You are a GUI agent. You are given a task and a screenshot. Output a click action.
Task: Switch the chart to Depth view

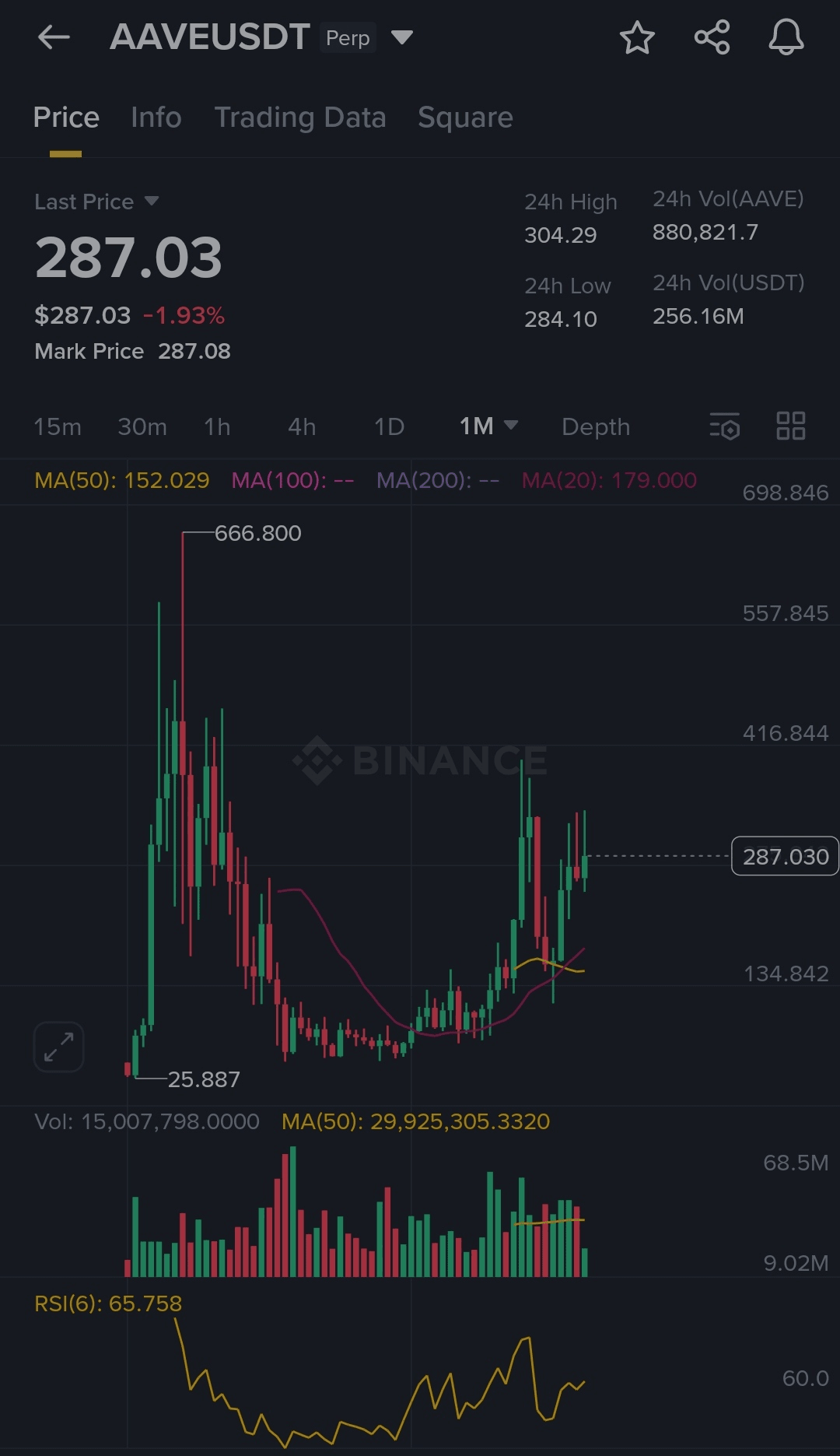click(x=596, y=426)
